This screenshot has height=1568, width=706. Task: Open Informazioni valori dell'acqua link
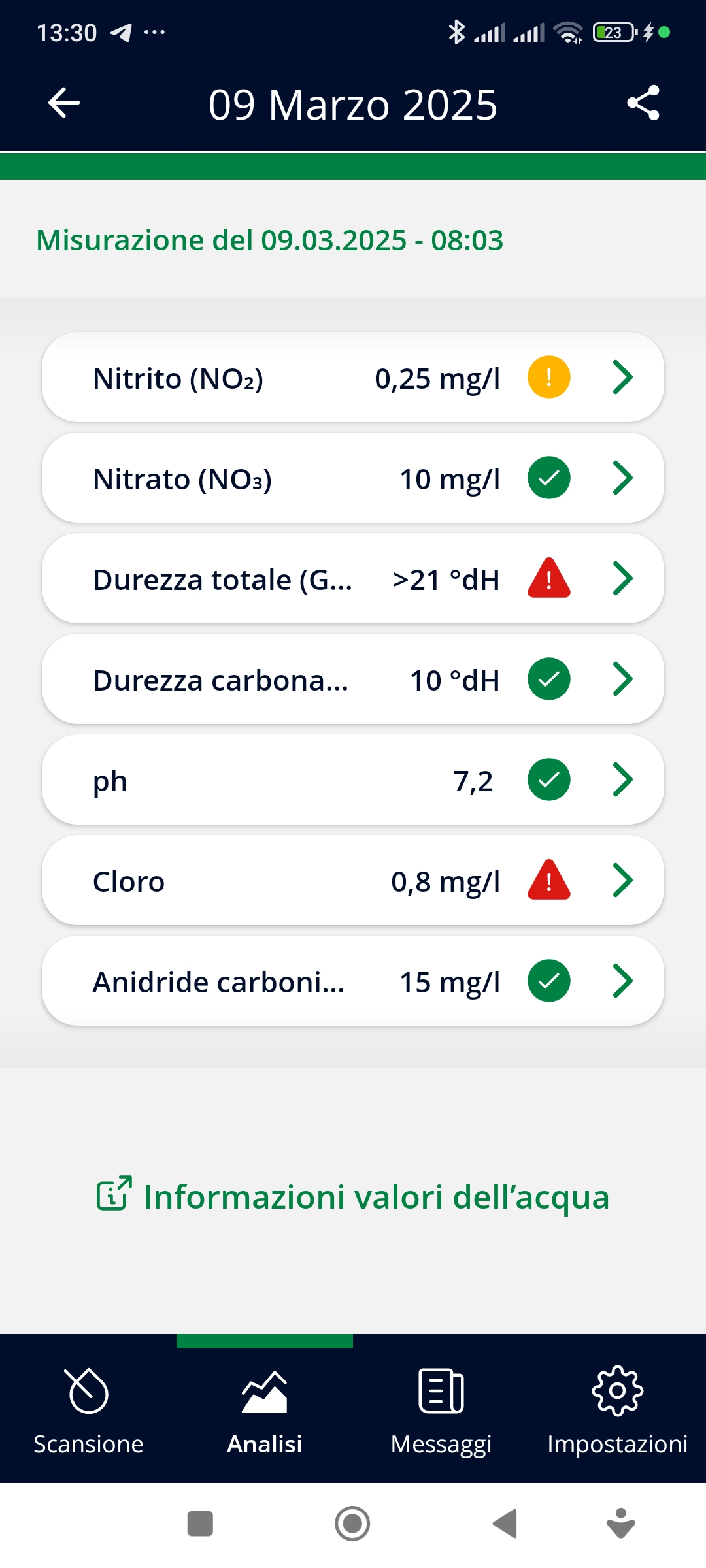coord(353,1196)
